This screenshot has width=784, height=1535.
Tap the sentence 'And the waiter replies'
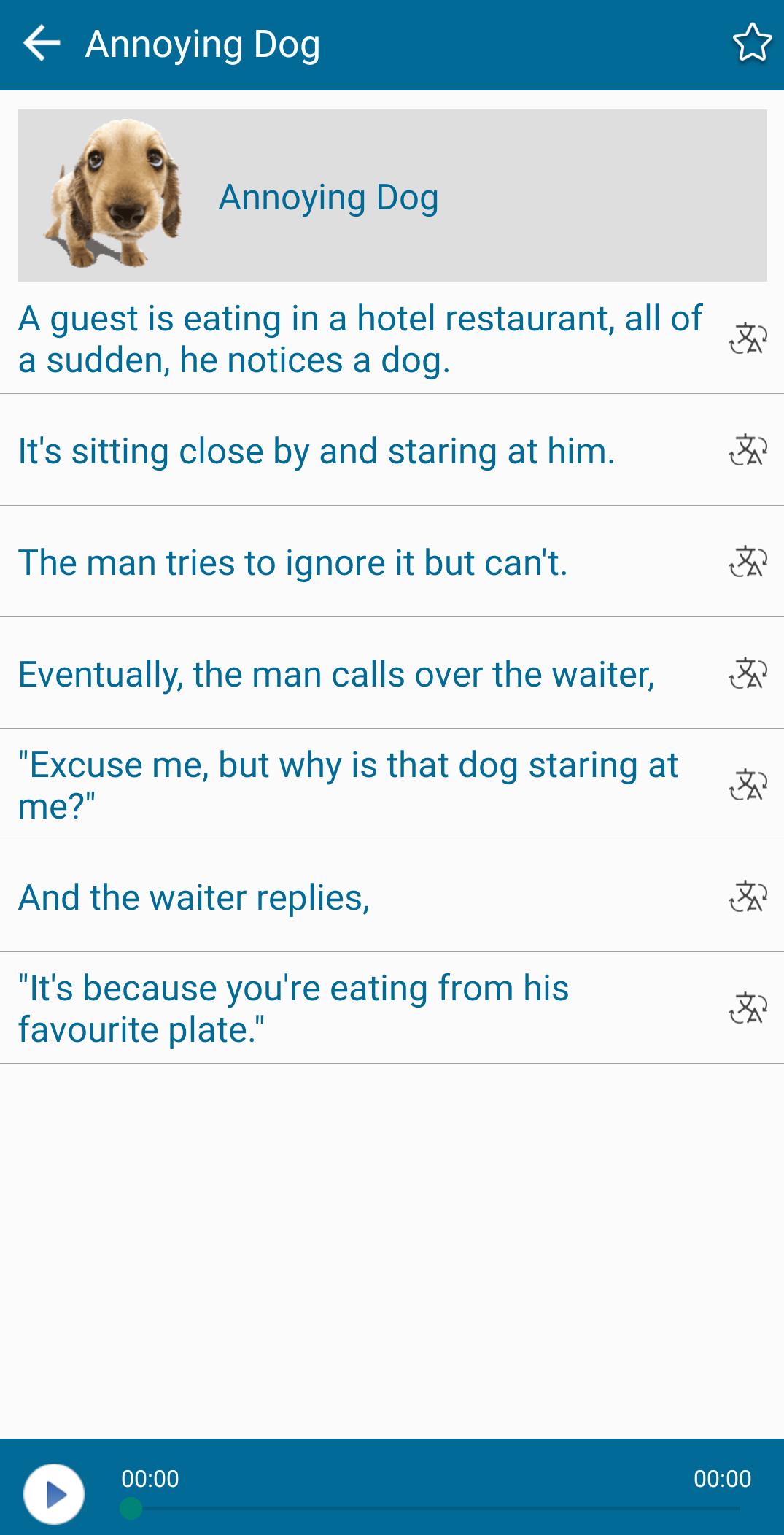point(193,896)
